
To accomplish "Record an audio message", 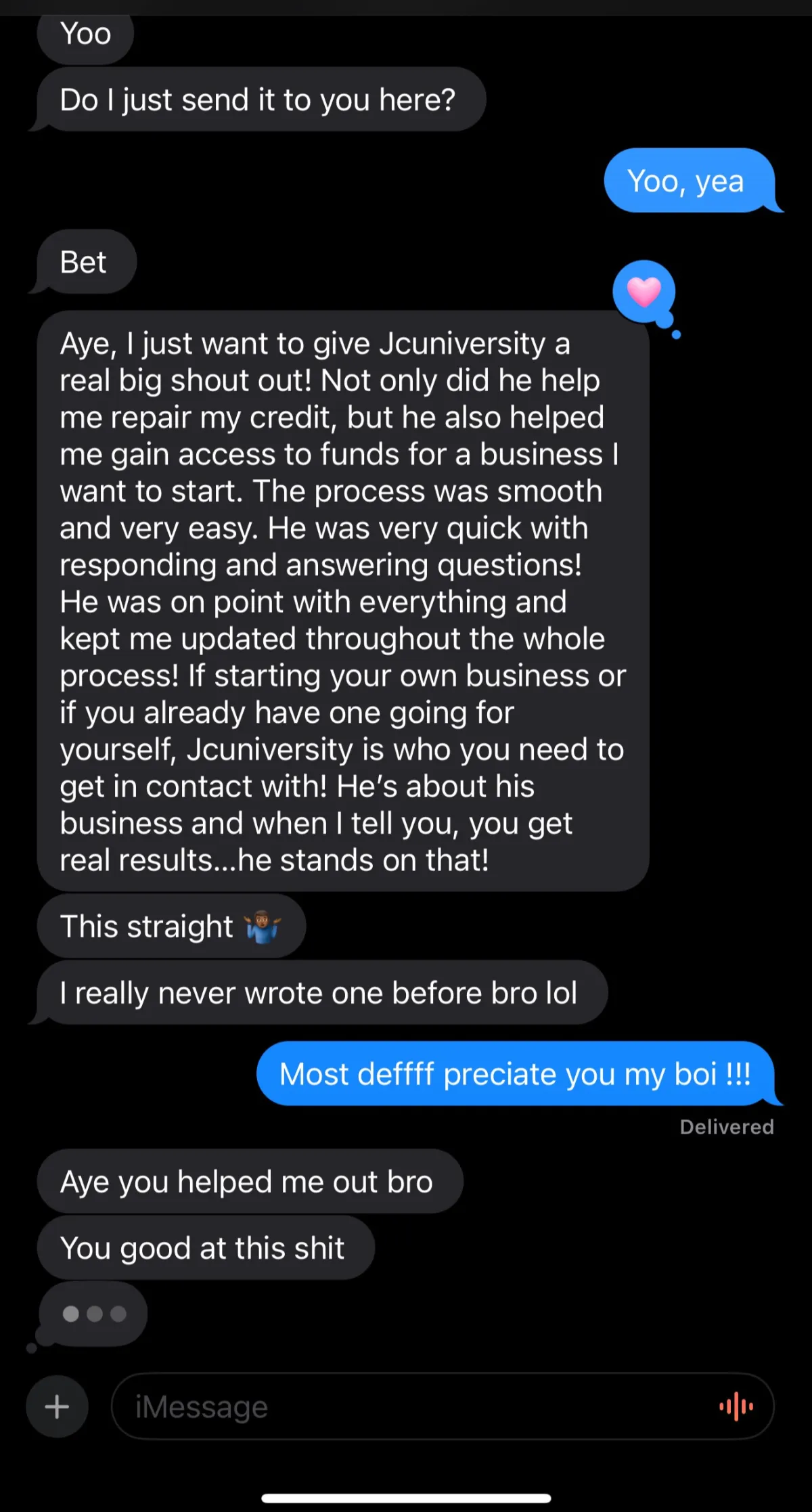I will [736, 1406].
